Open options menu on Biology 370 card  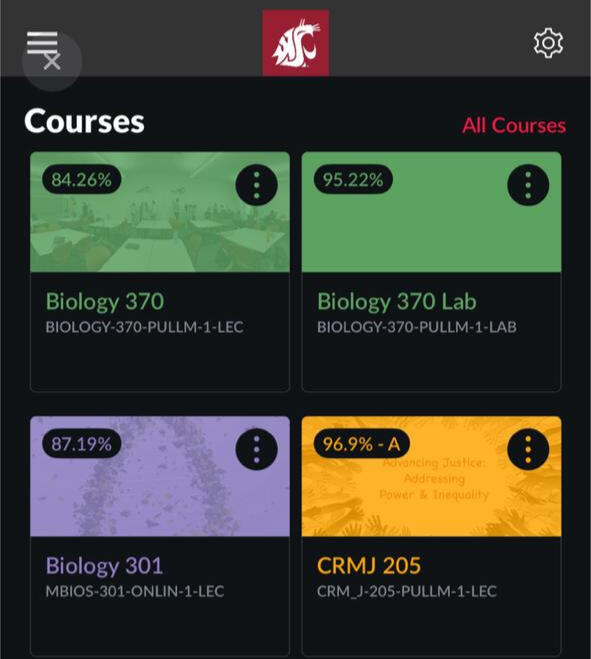256,185
